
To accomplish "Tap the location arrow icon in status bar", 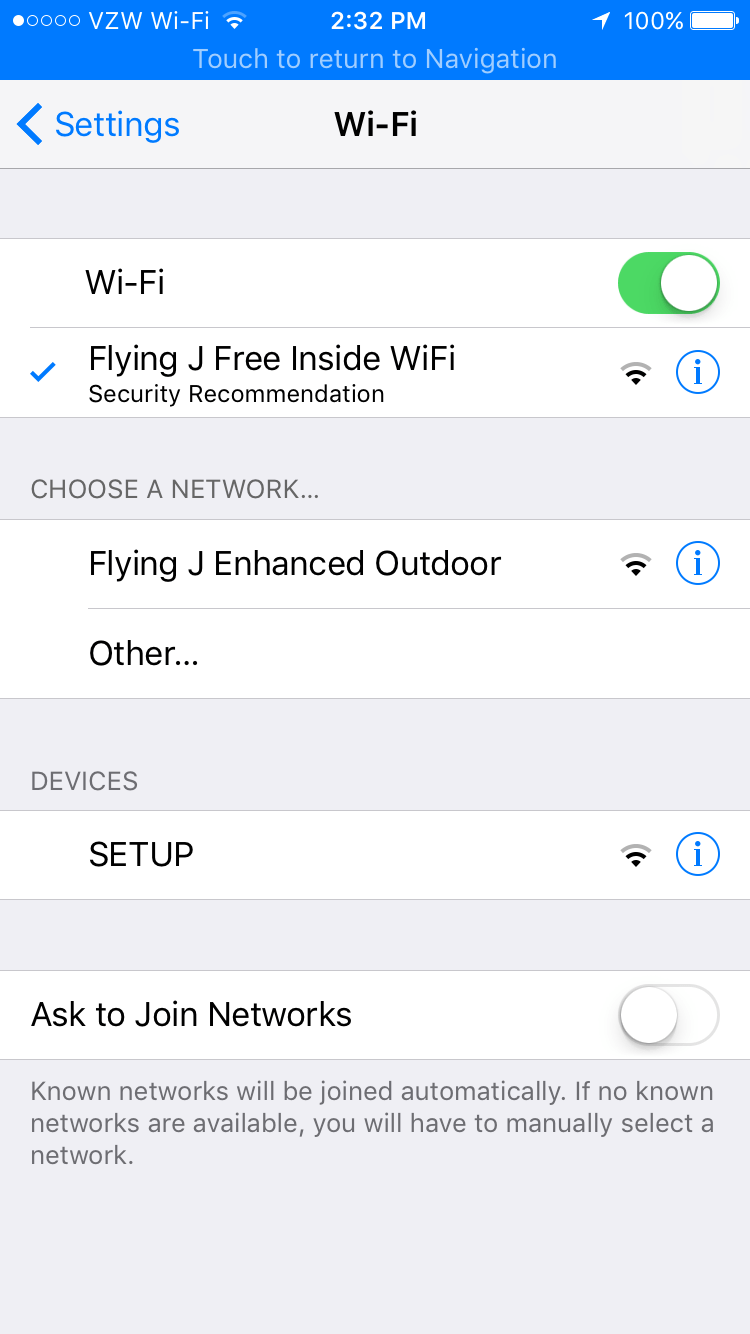I will pos(604,20).
